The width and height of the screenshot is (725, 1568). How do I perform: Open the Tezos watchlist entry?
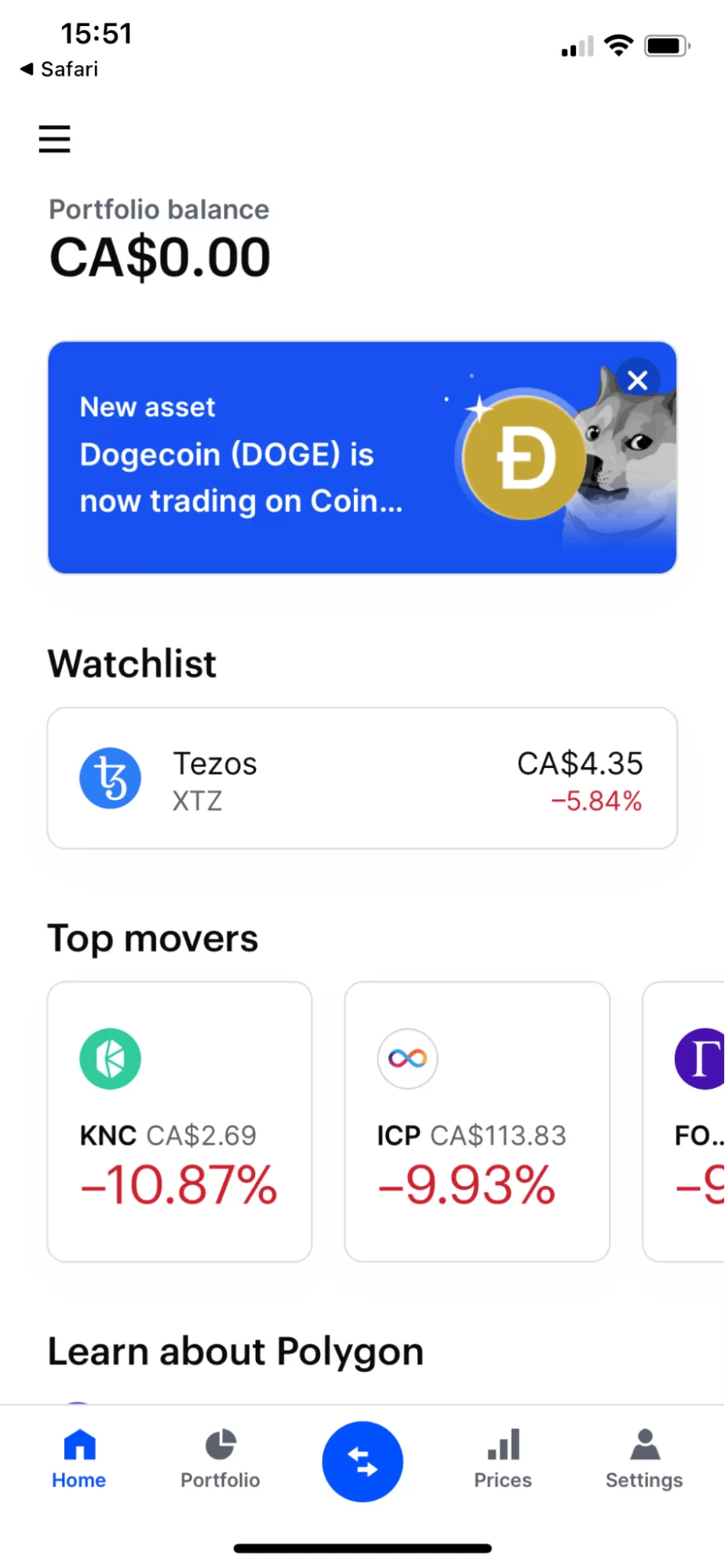[362, 777]
